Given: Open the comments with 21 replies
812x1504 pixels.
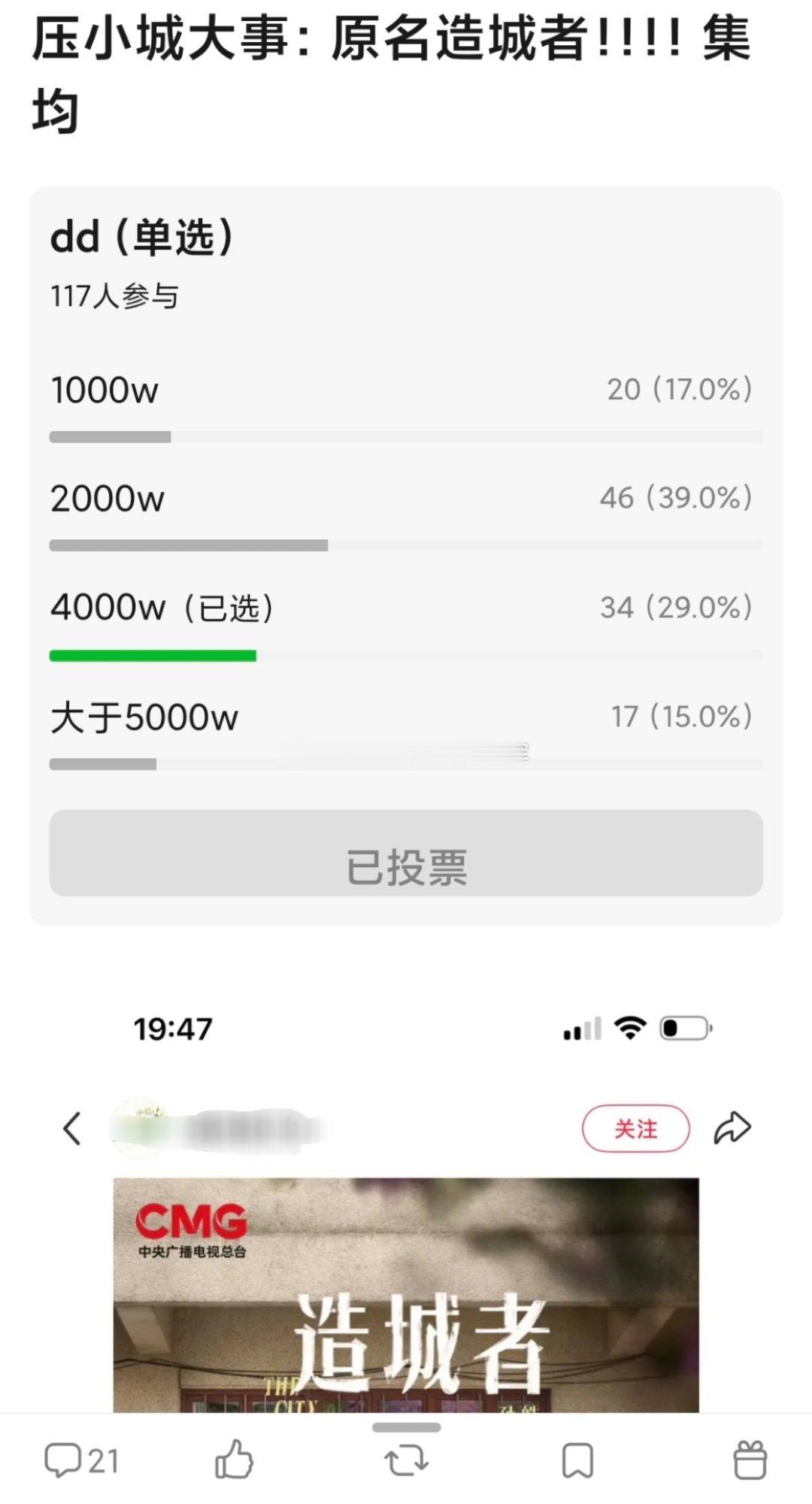Looking at the screenshot, I should 81,1460.
